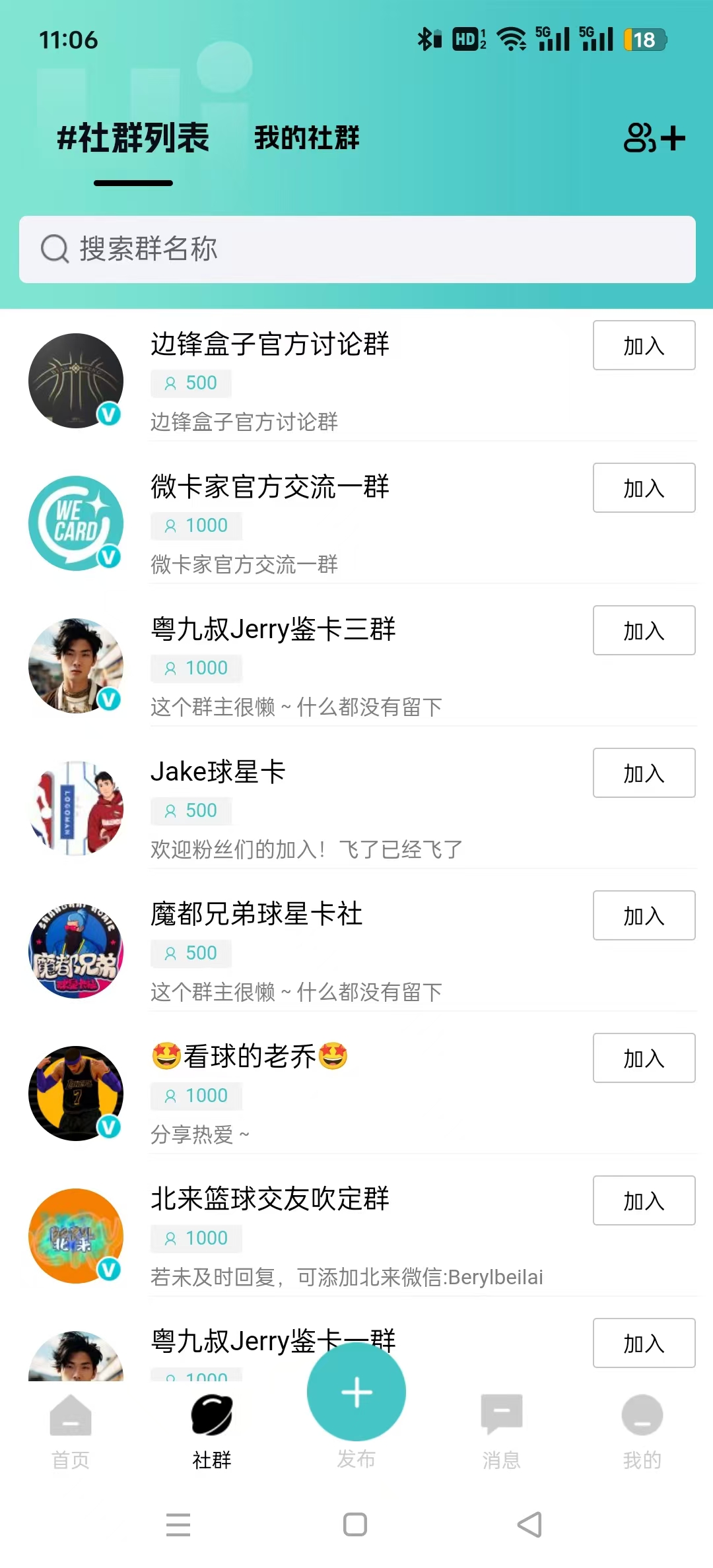Image resolution: width=713 pixels, height=1568 pixels.
Task: Tap 加入 for 粤九叔Jerry鉴卡三群
Action: tap(644, 630)
